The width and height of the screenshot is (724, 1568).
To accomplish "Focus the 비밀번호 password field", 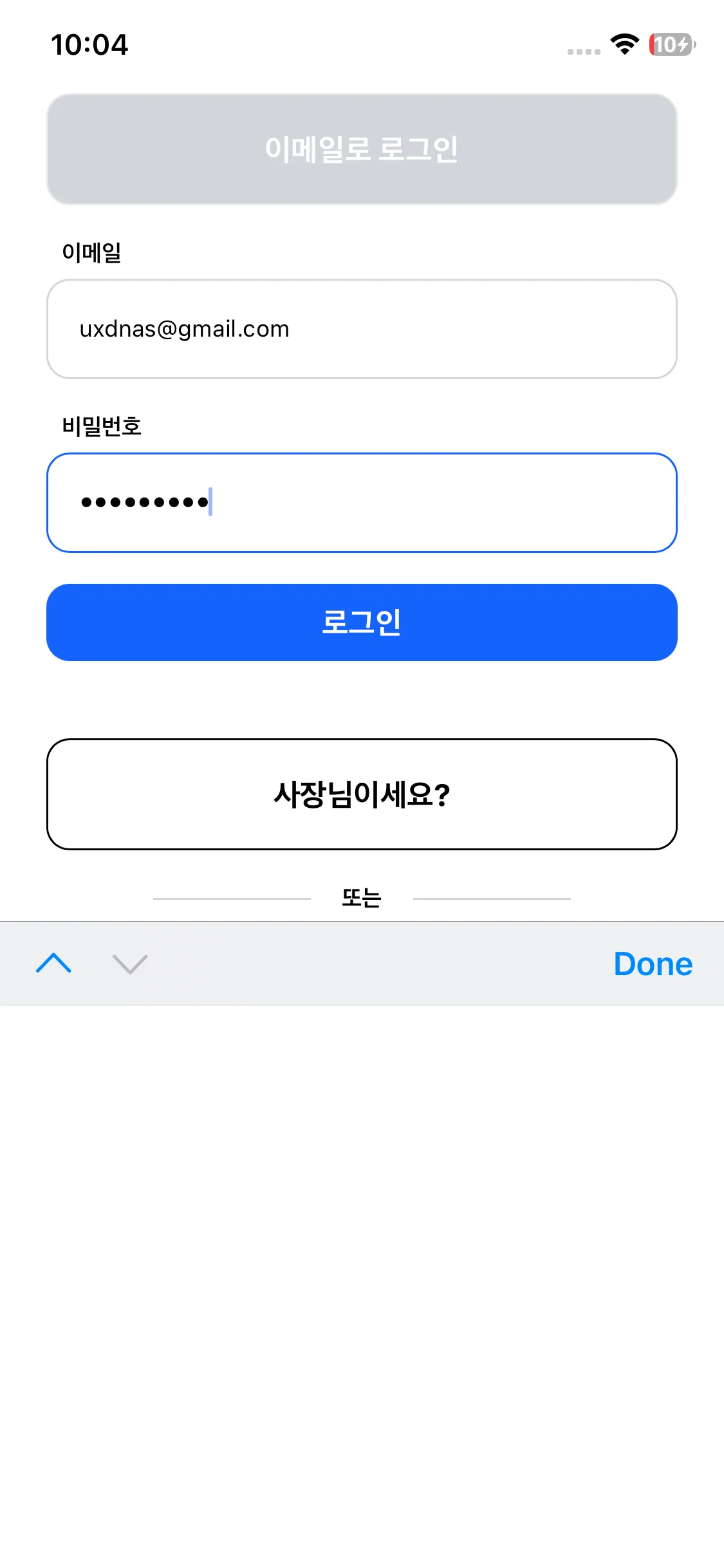I will (362, 503).
